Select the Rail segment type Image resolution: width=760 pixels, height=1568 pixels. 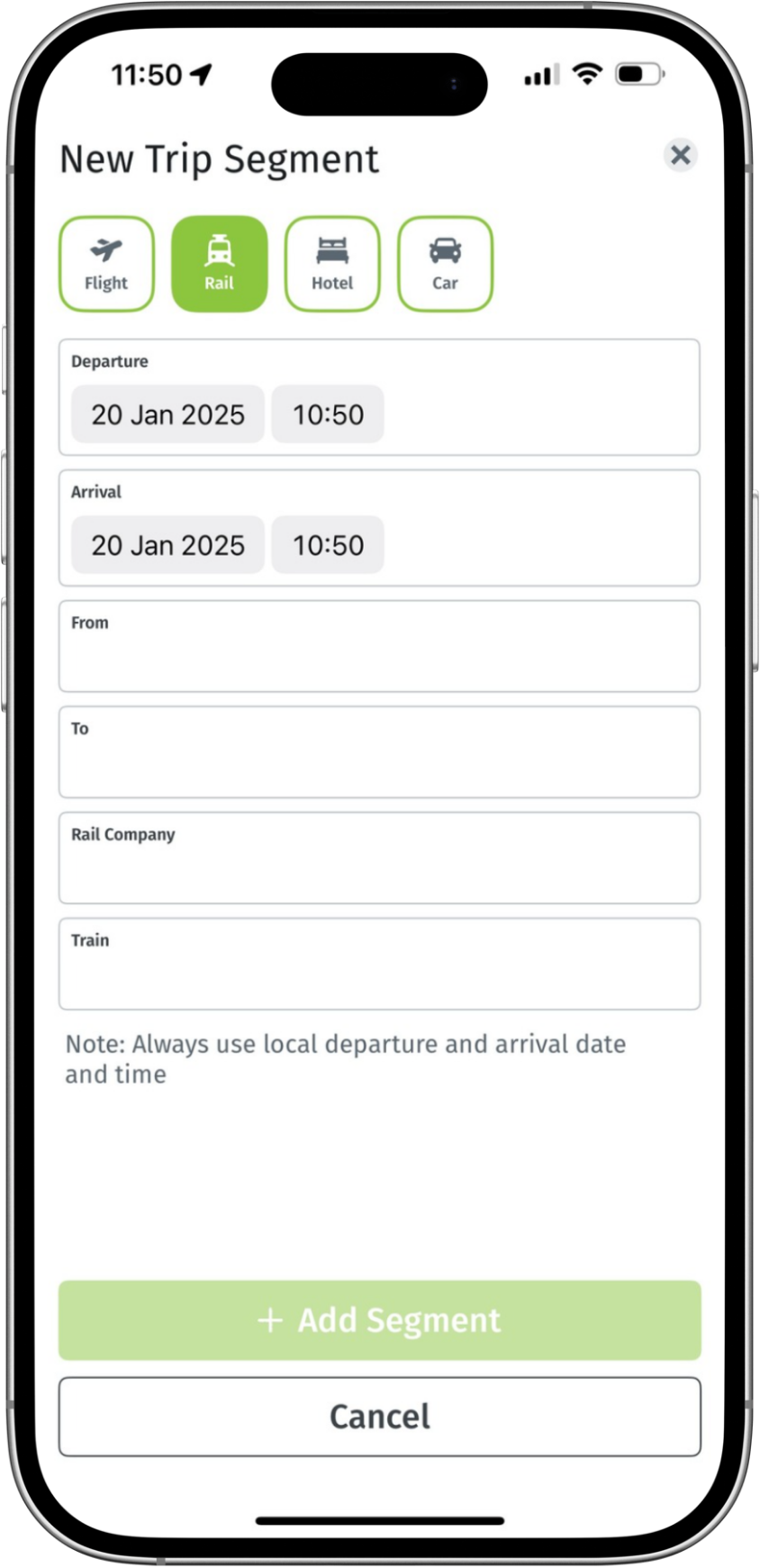tap(219, 264)
